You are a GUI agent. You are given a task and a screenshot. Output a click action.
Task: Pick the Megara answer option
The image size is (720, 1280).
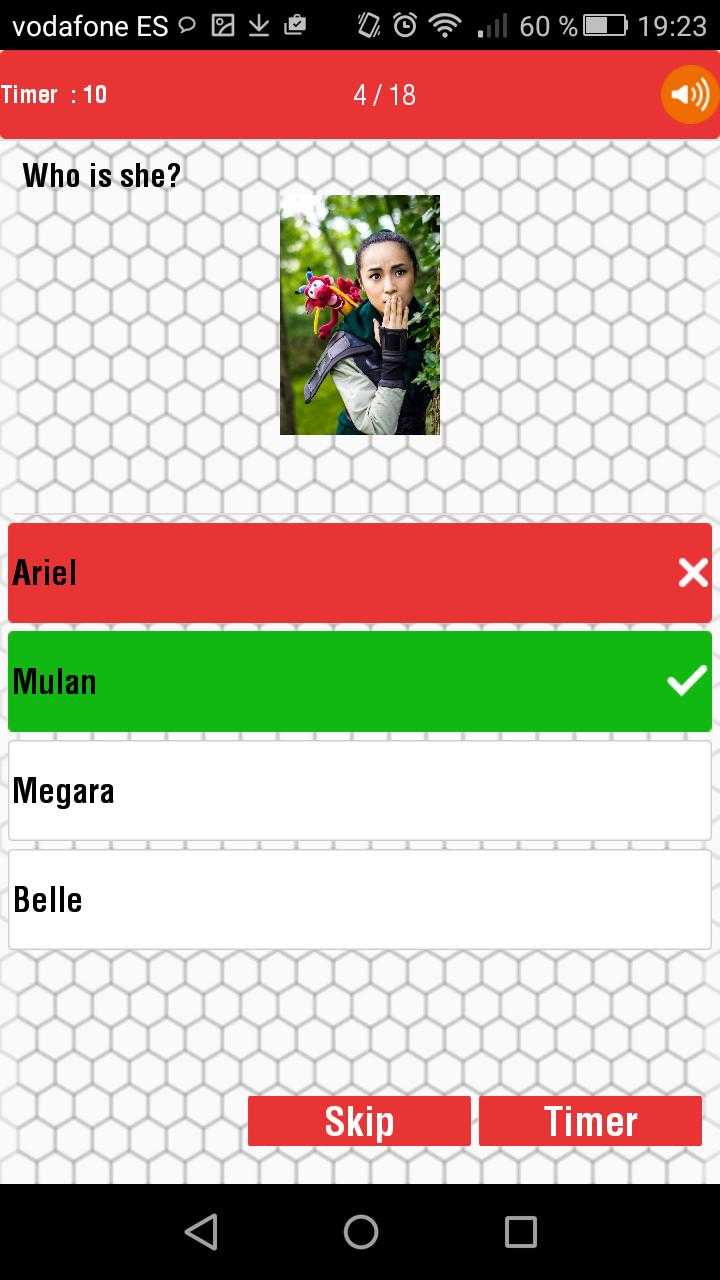click(x=360, y=790)
